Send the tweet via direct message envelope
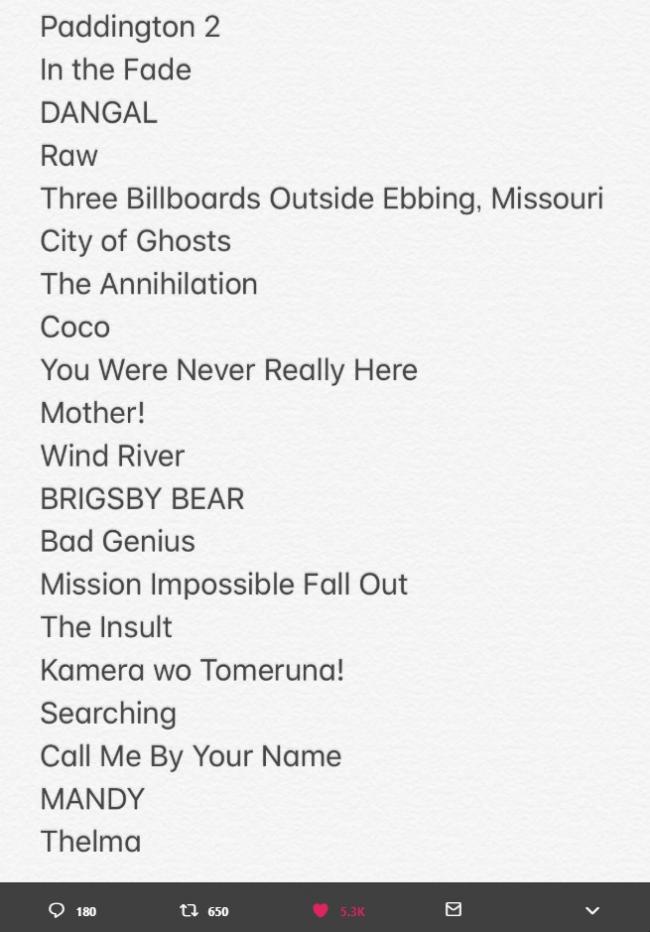Image resolution: width=650 pixels, height=932 pixels. coord(453,909)
